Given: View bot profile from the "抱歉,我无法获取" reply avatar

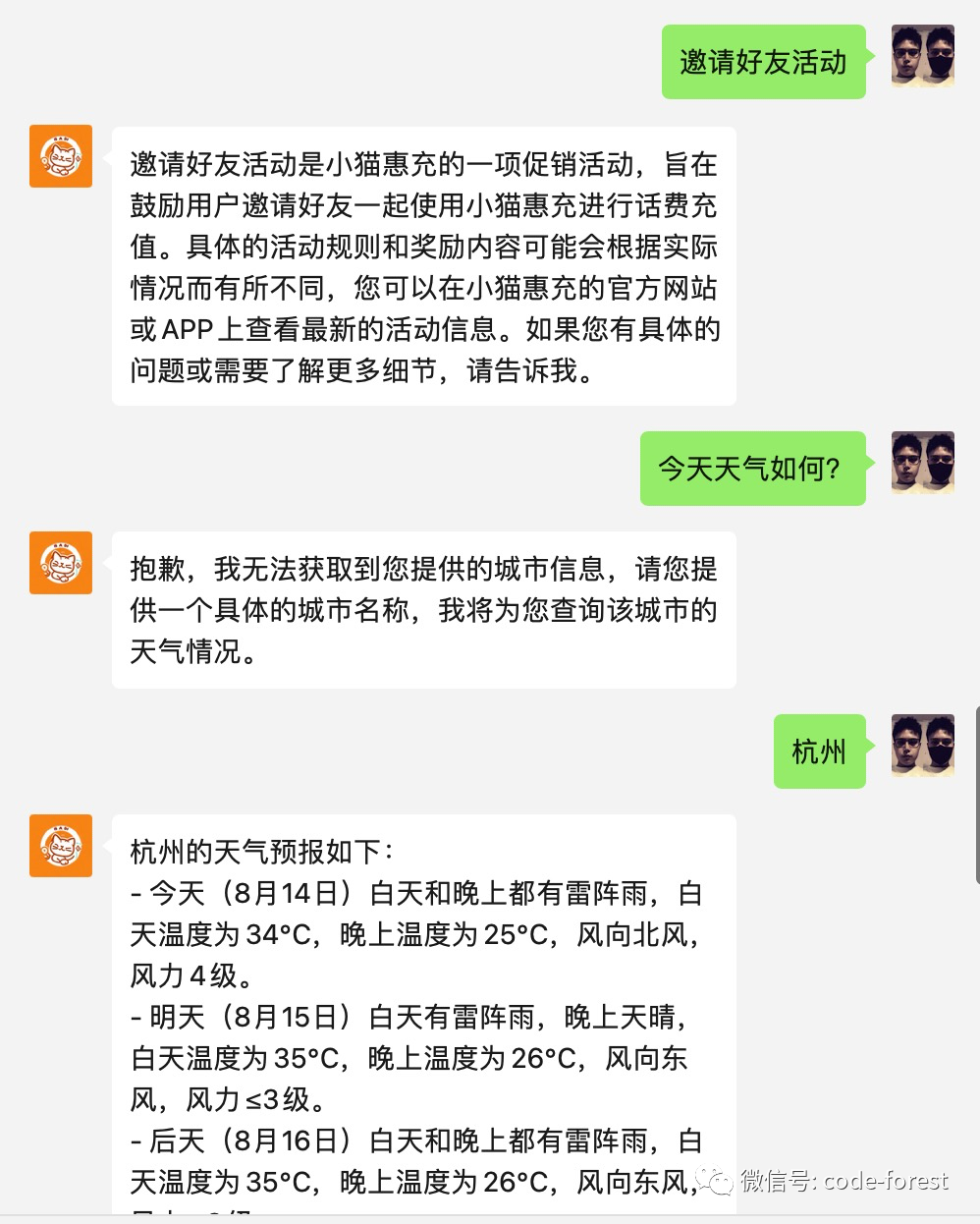Looking at the screenshot, I should click(61, 563).
